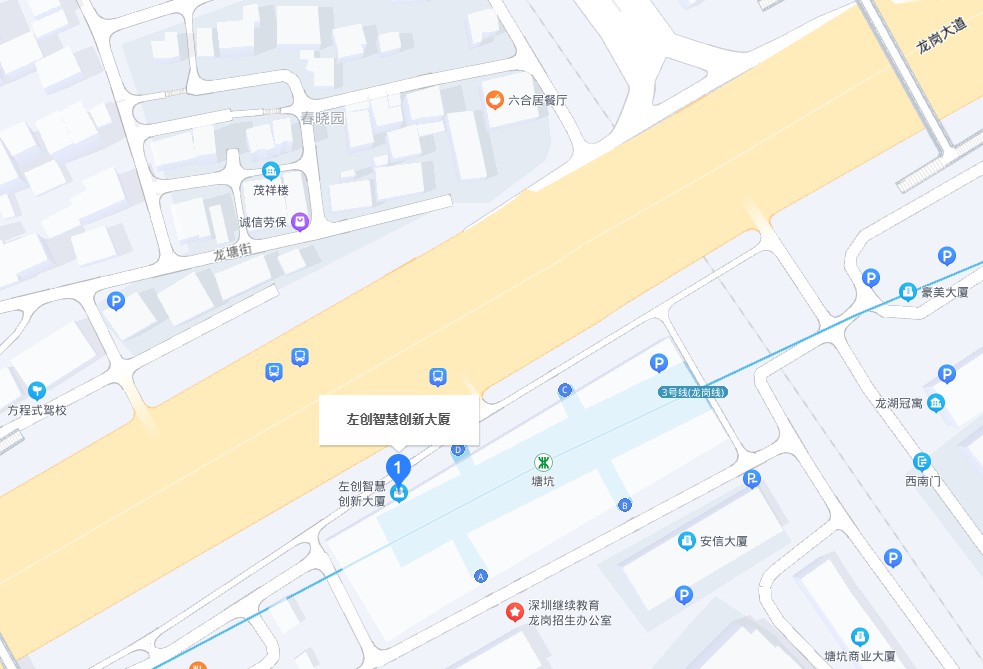
Task: Open 深圳继续教育龙岗招生办公室 marker
Action: coord(514,611)
